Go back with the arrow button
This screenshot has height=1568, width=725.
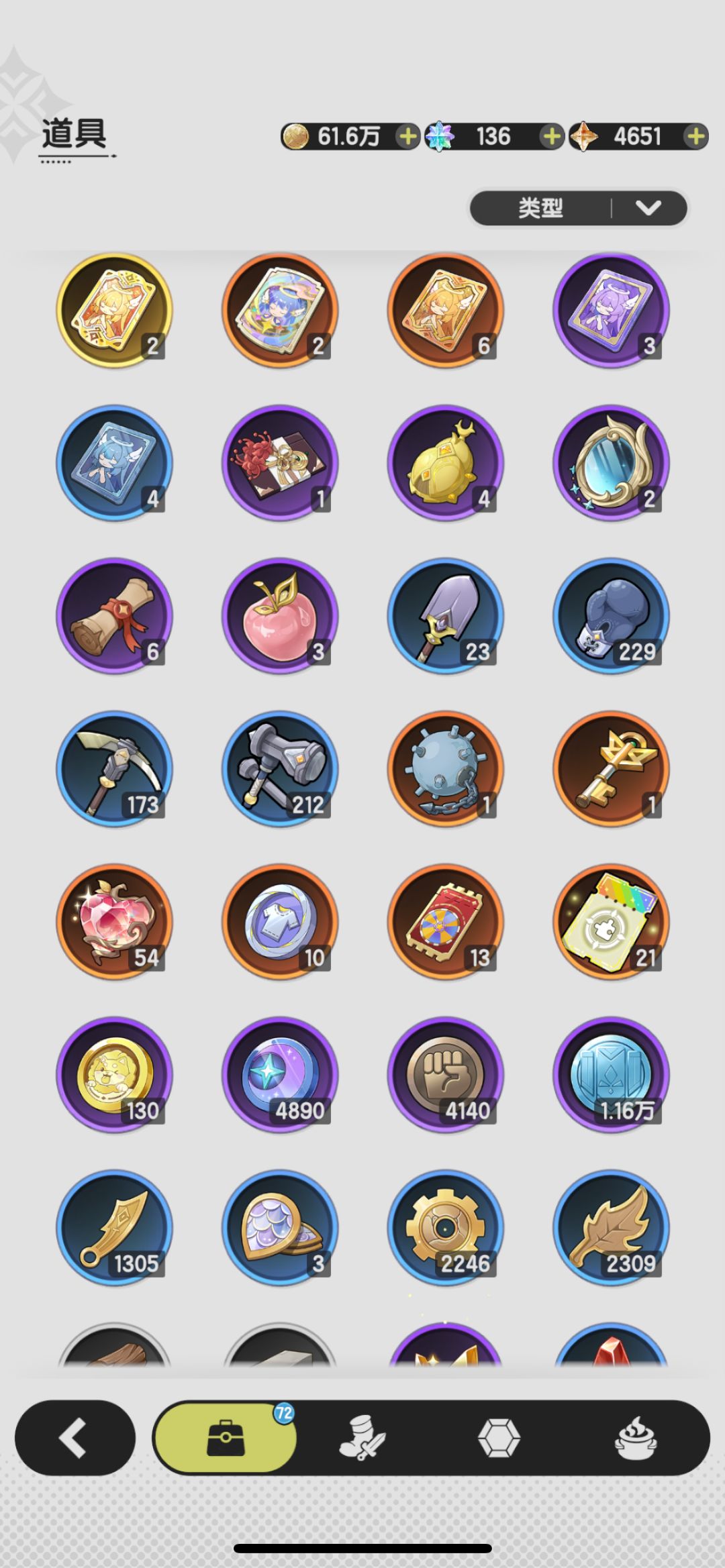(75, 1438)
